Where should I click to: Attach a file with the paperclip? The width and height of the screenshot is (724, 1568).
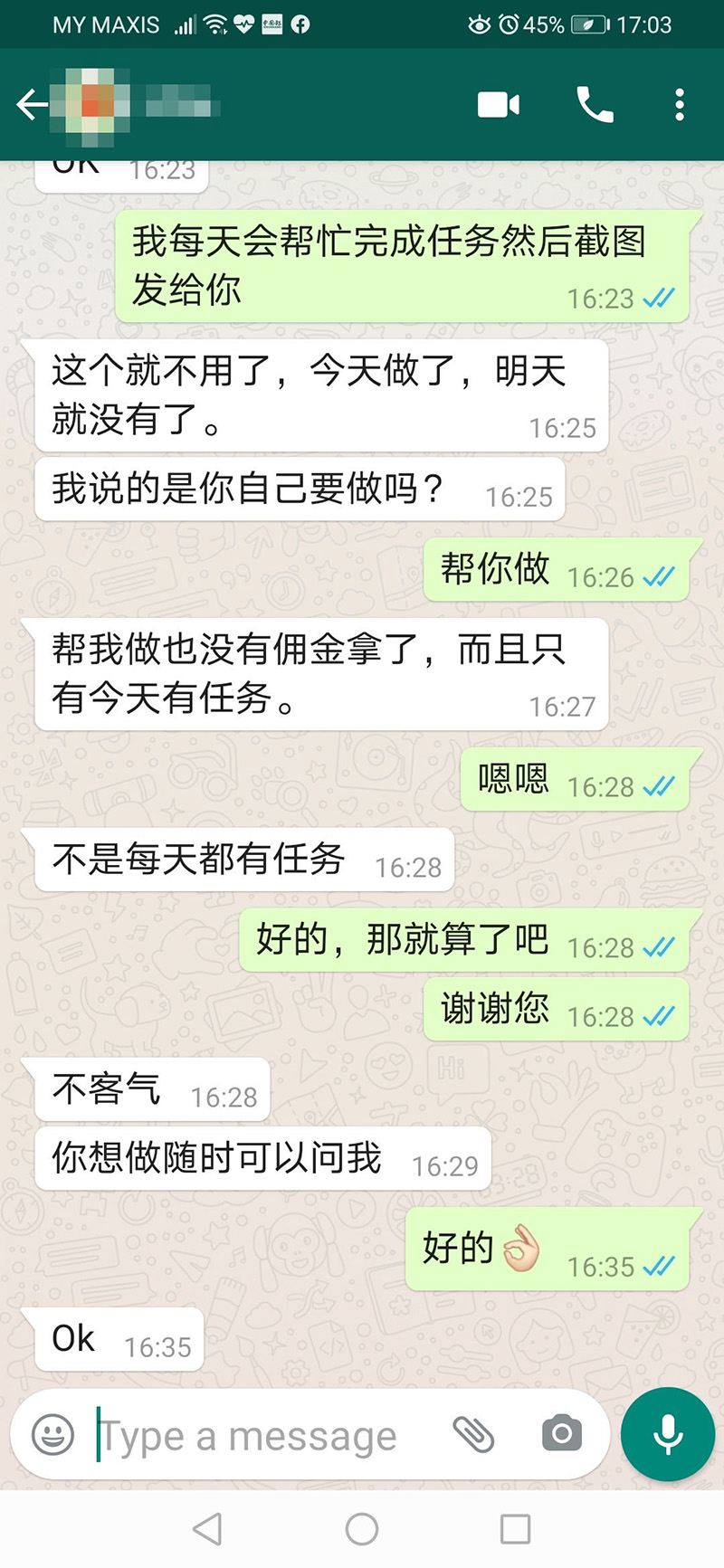coord(473,1434)
